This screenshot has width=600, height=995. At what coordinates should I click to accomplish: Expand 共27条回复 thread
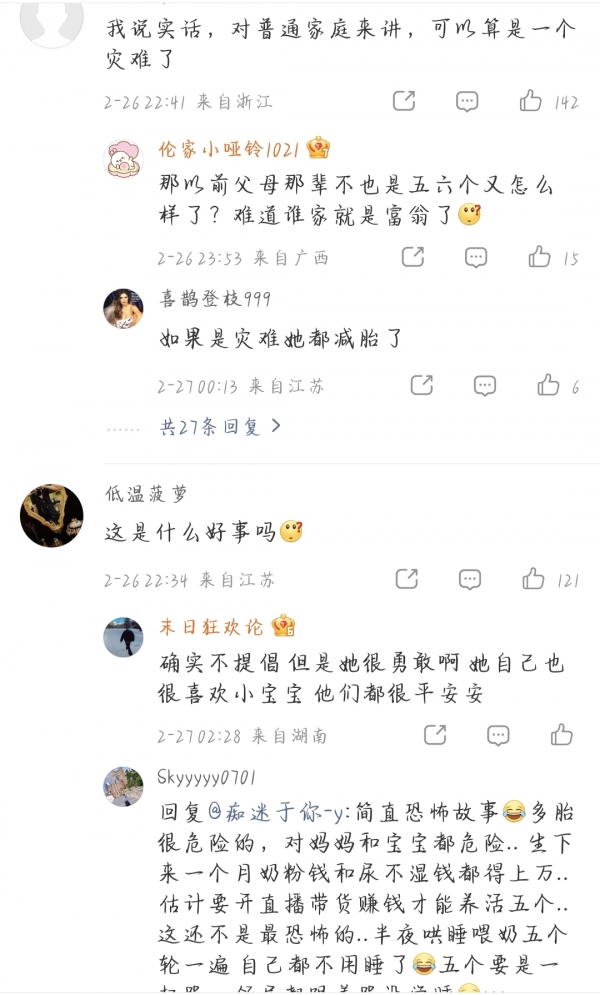click(x=220, y=427)
